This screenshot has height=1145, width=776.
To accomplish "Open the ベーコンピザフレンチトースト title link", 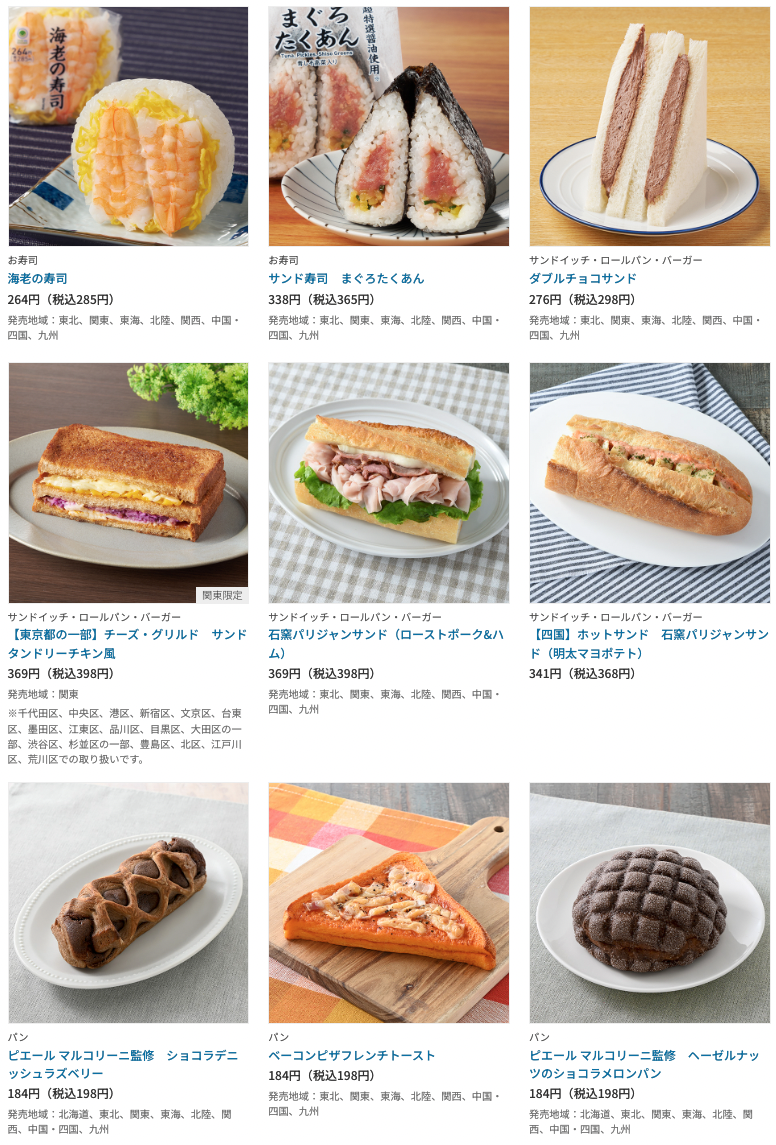I will click(352, 1055).
